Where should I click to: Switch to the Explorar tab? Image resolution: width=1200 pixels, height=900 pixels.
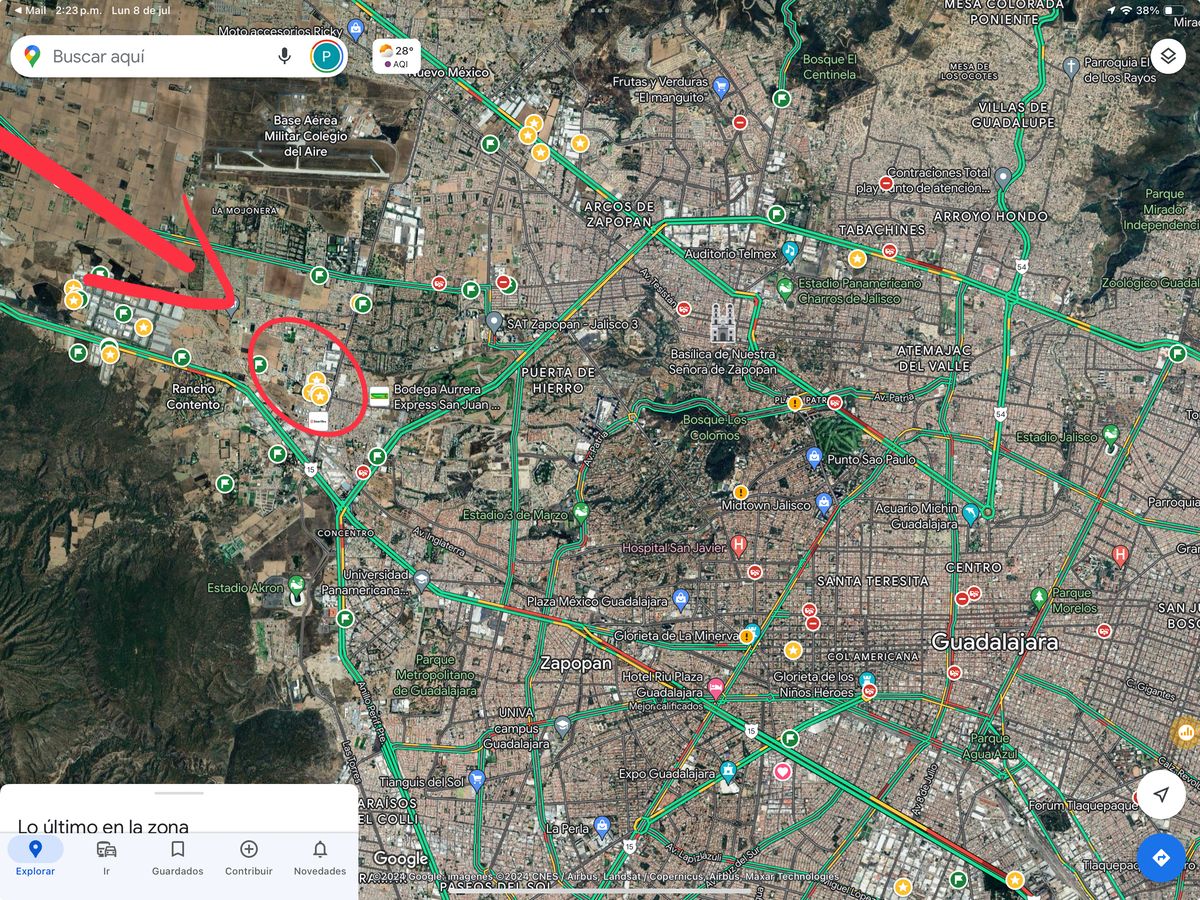coord(35,857)
